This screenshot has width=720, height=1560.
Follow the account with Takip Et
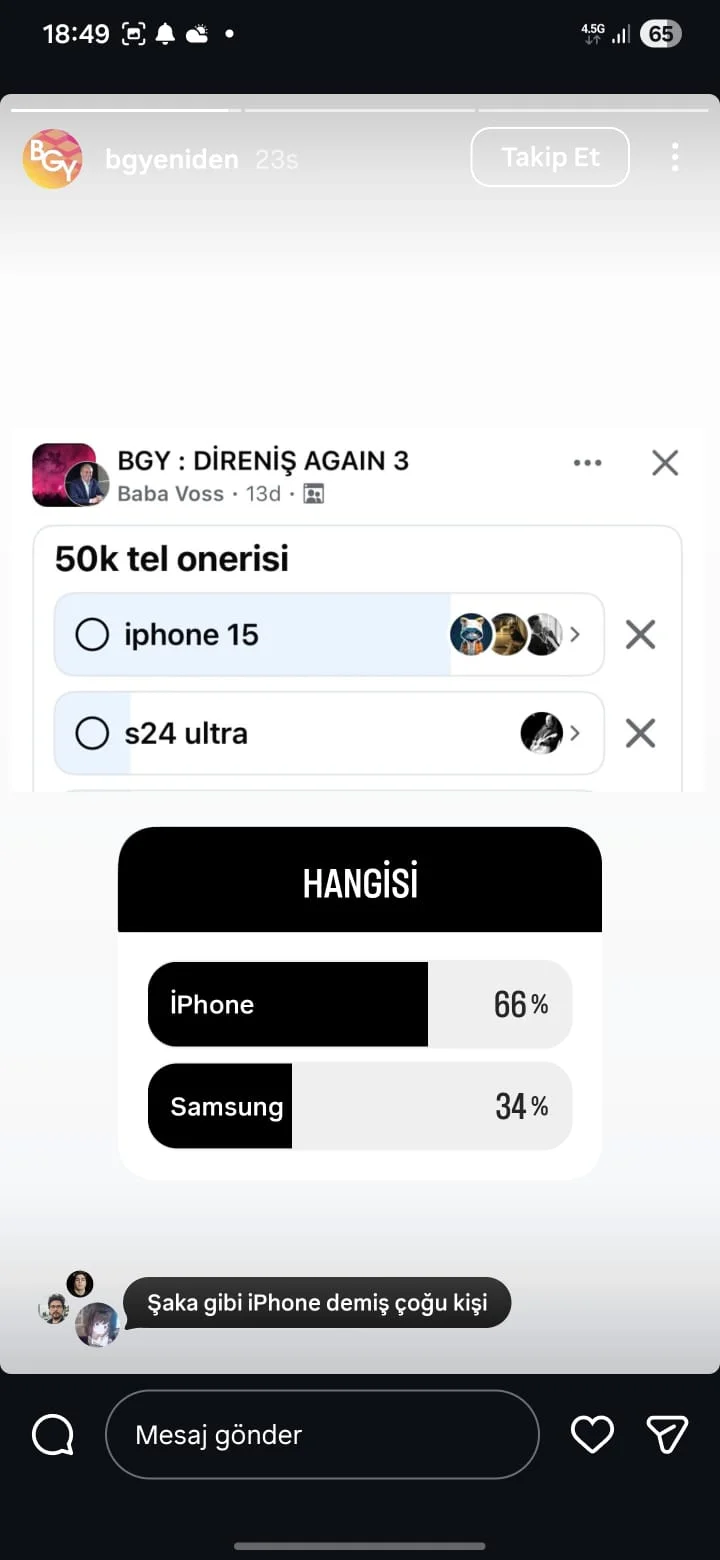tap(550, 157)
